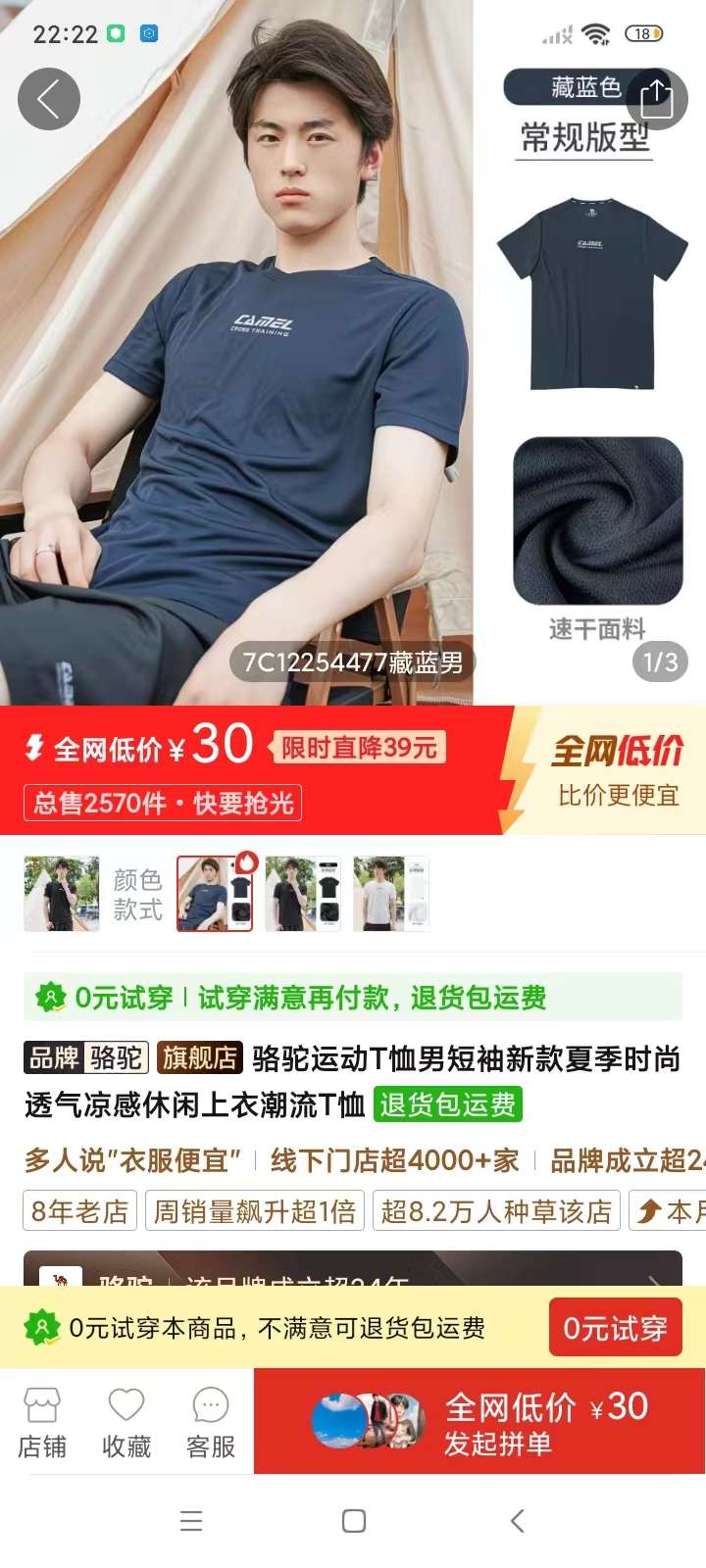
Task: Add the product to 收藏 favorites
Action: 126,1423
